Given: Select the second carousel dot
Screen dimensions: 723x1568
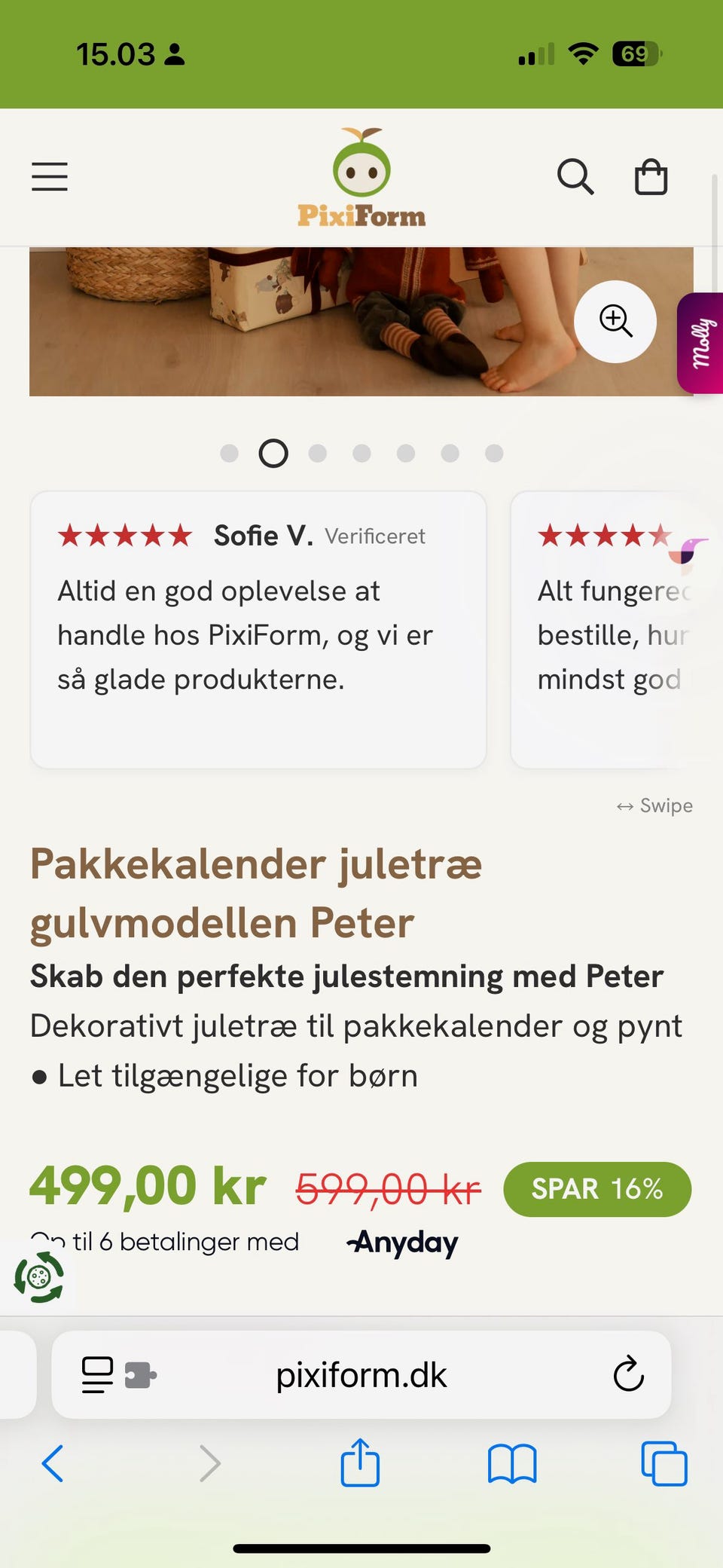Looking at the screenshot, I should point(273,453).
